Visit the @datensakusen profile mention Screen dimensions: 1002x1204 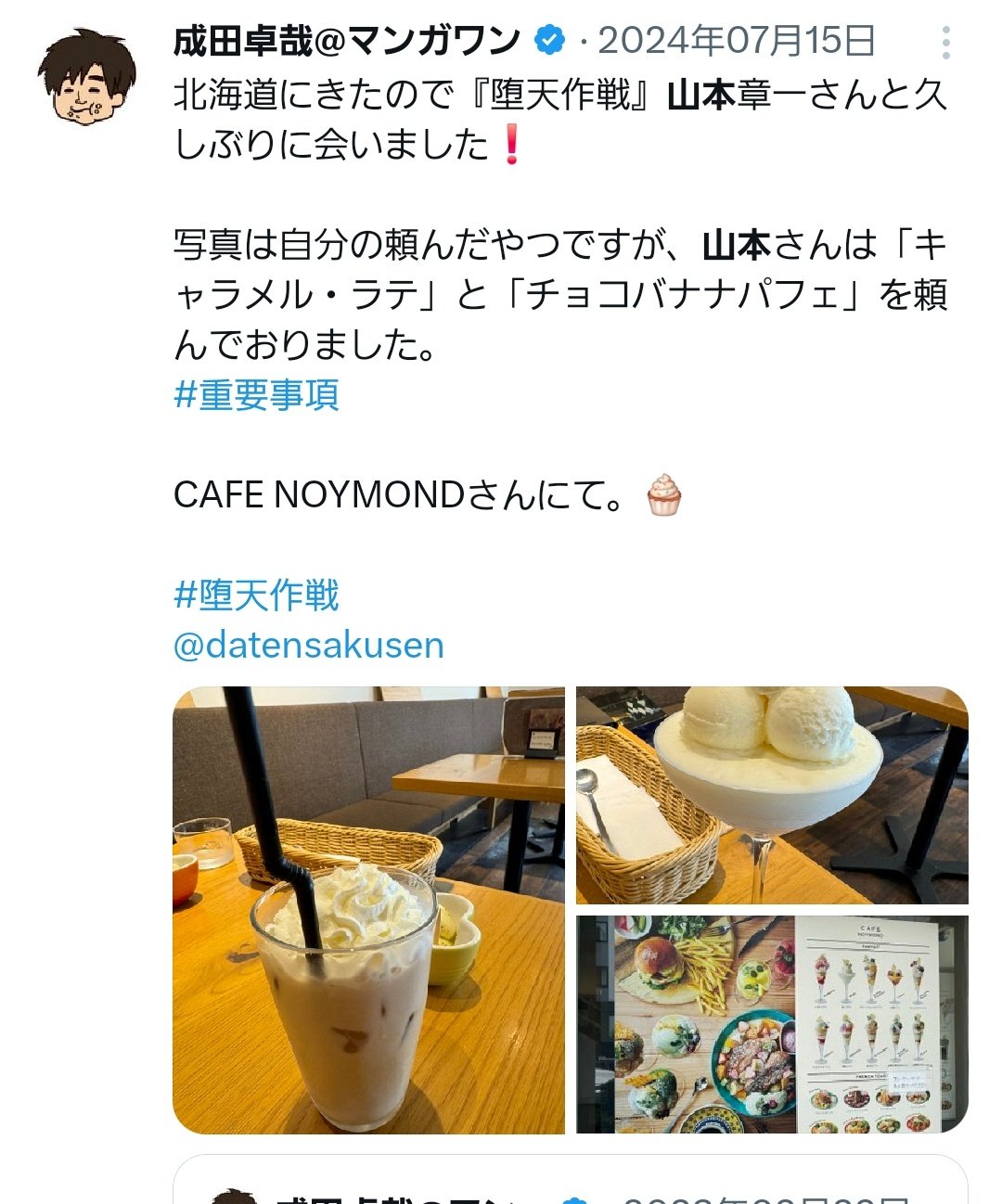pos(308,645)
